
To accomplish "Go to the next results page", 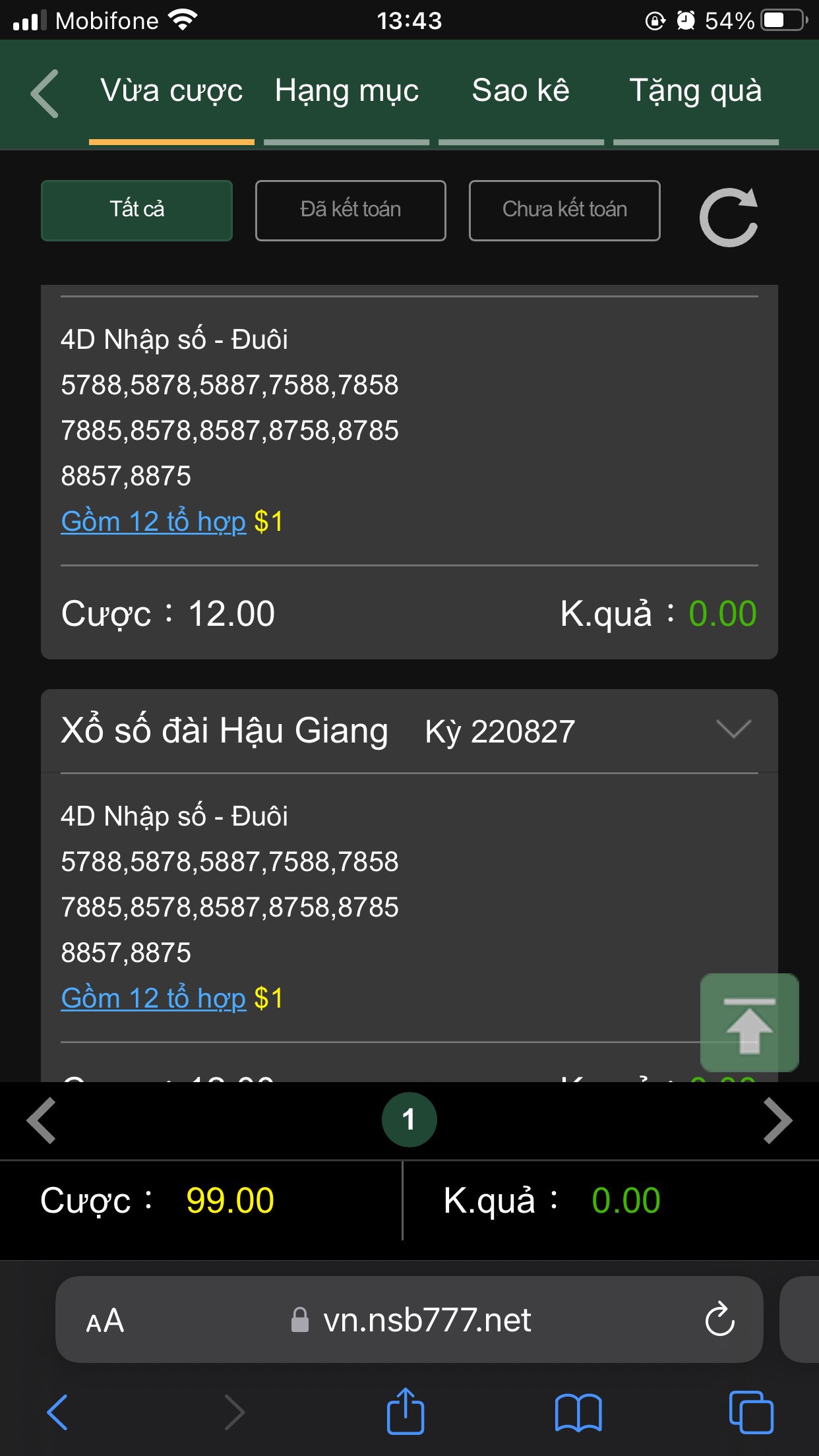I will point(778,1120).
